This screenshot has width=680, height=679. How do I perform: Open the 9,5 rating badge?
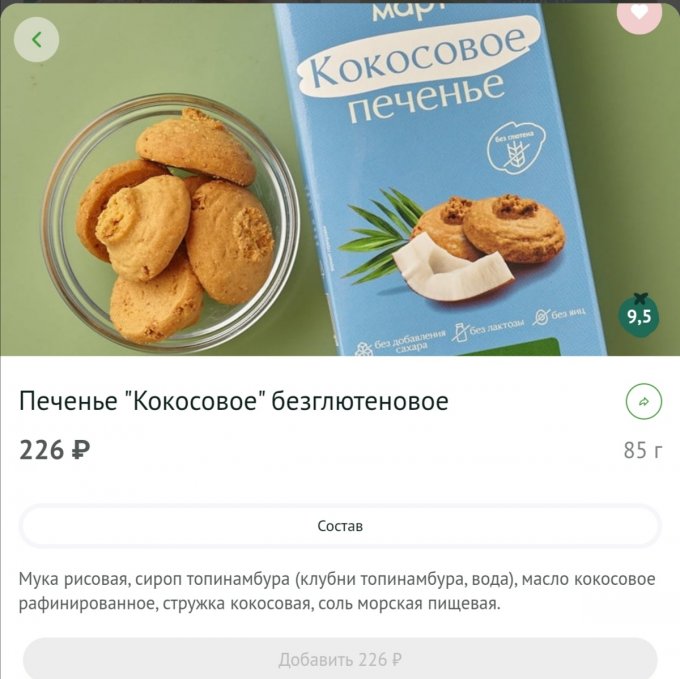point(639,317)
